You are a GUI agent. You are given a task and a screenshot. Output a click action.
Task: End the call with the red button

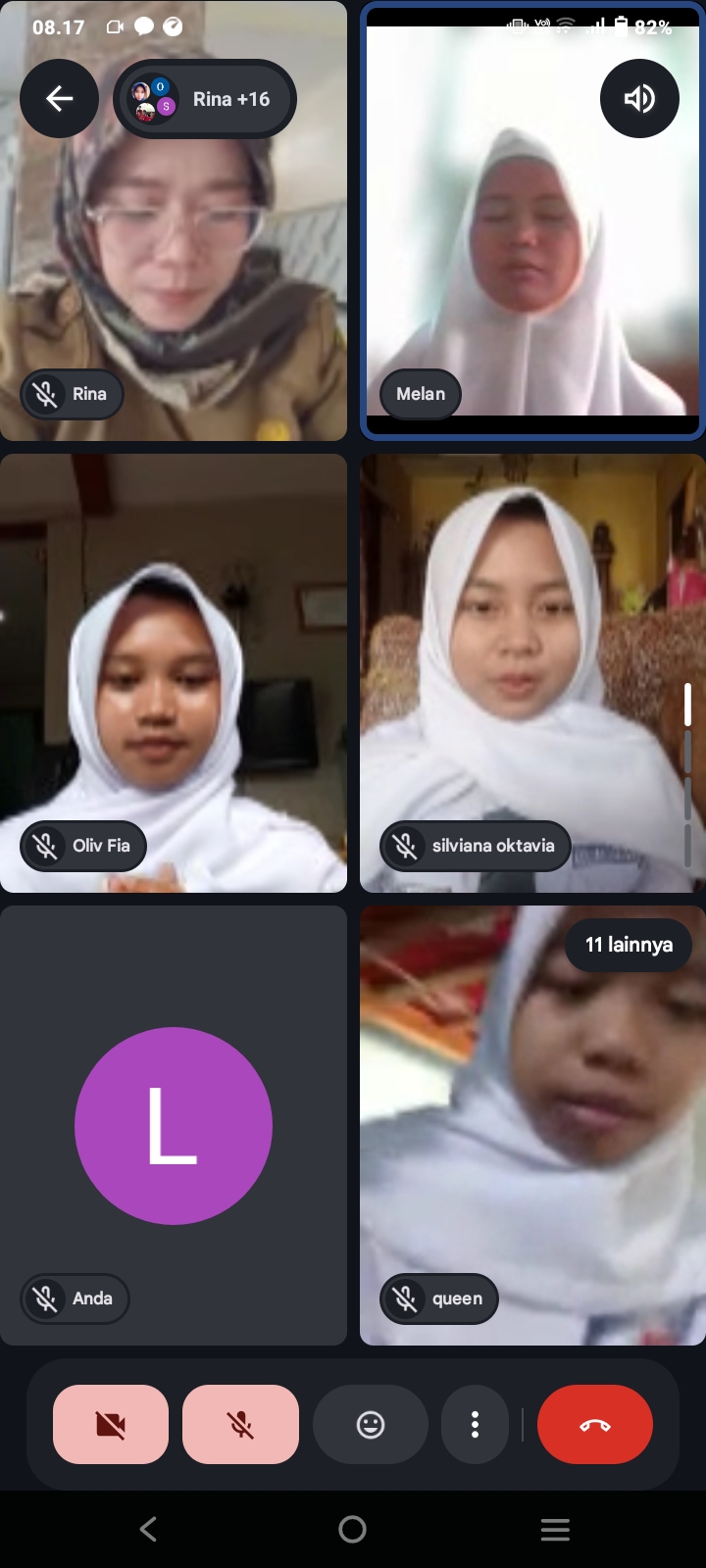[x=595, y=1424]
